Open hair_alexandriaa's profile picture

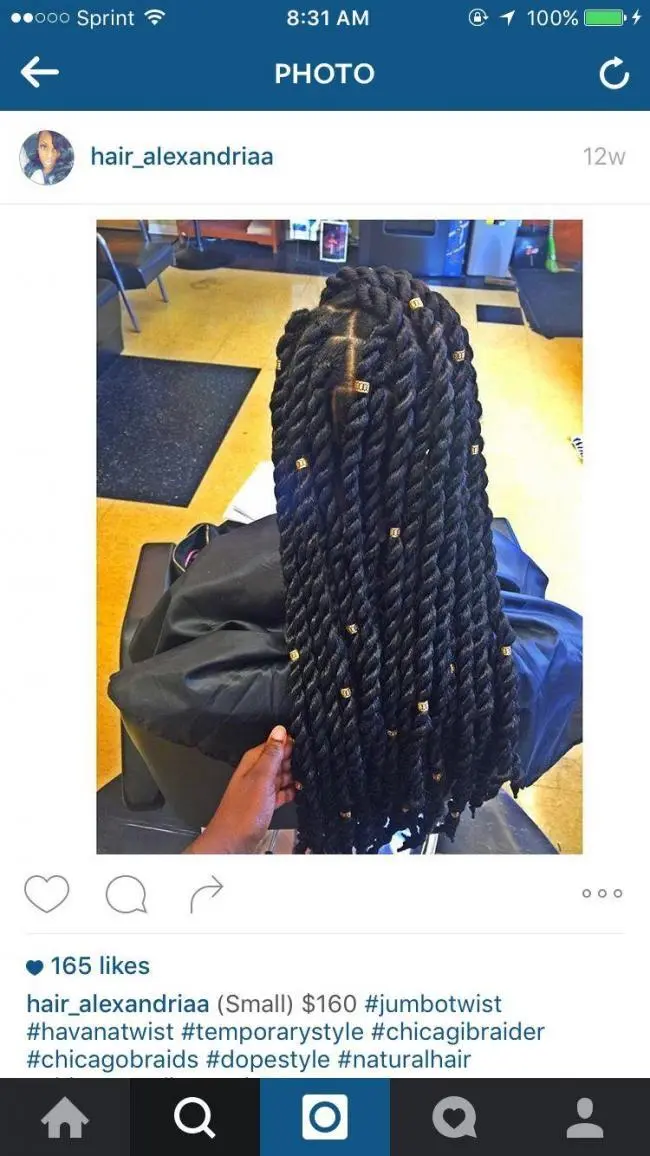coord(47,157)
